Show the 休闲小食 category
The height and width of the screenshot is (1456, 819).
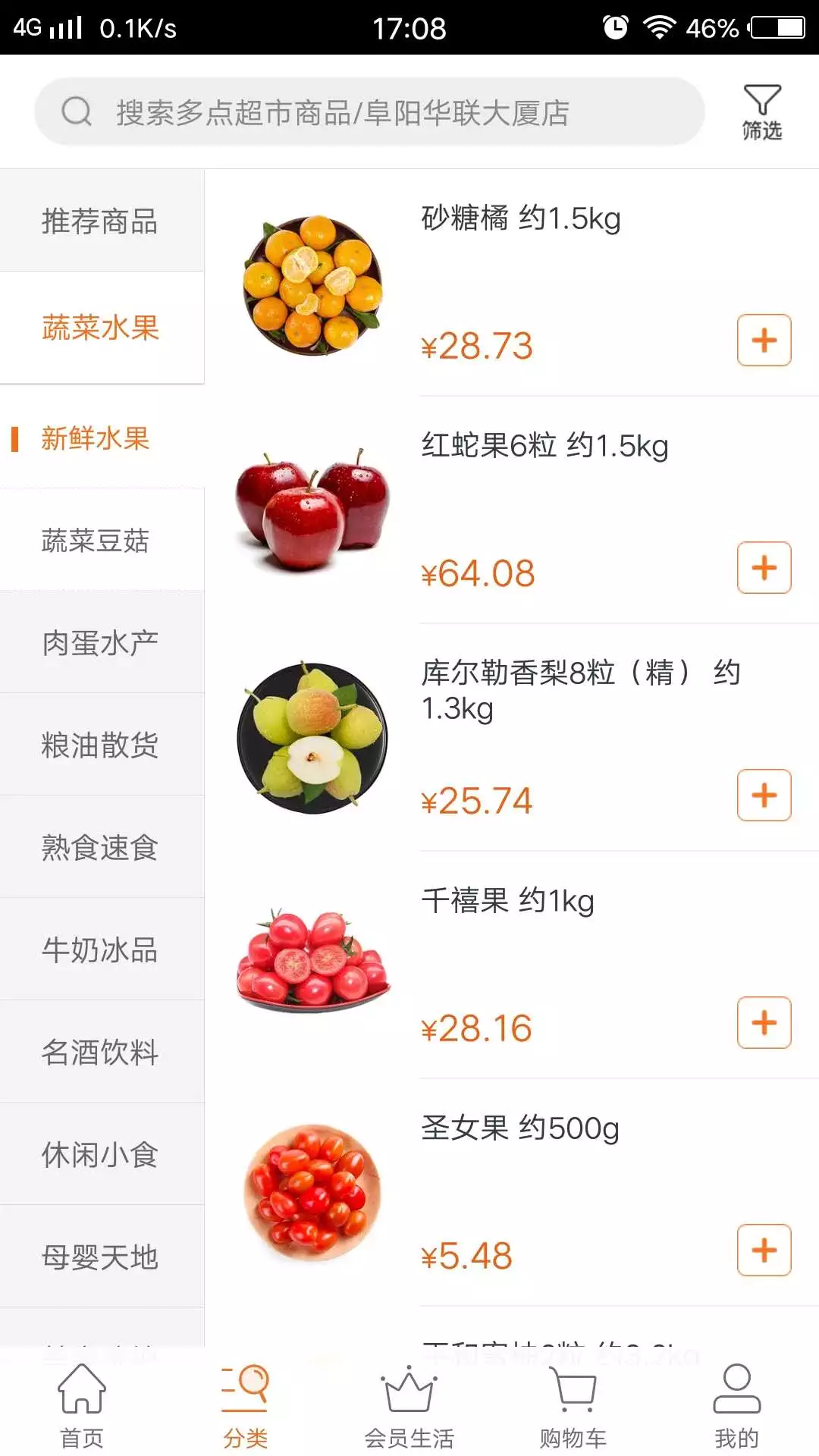click(100, 1155)
